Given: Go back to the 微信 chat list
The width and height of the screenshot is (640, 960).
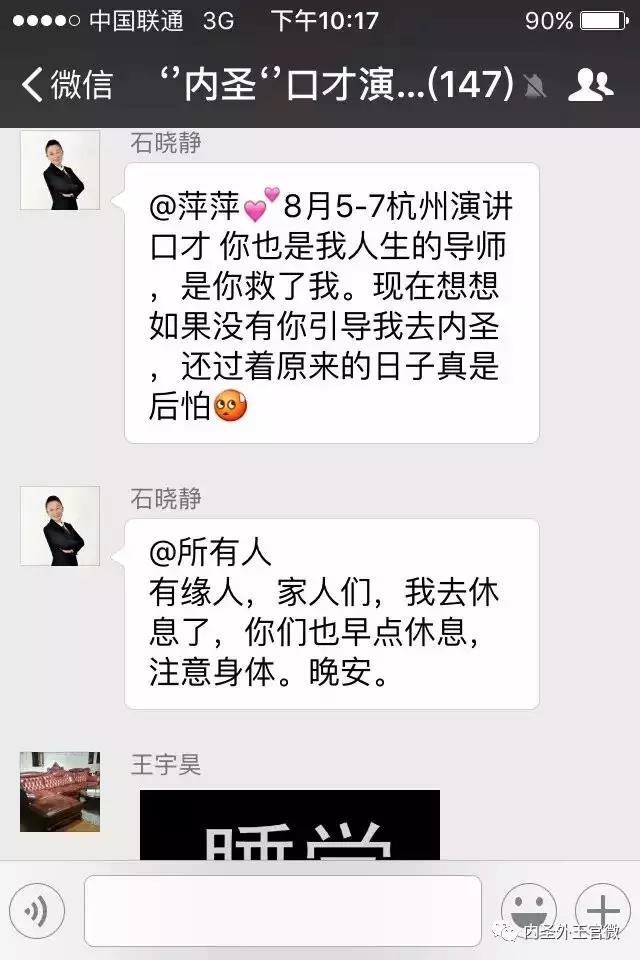Looking at the screenshot, I should pos(66,85).
